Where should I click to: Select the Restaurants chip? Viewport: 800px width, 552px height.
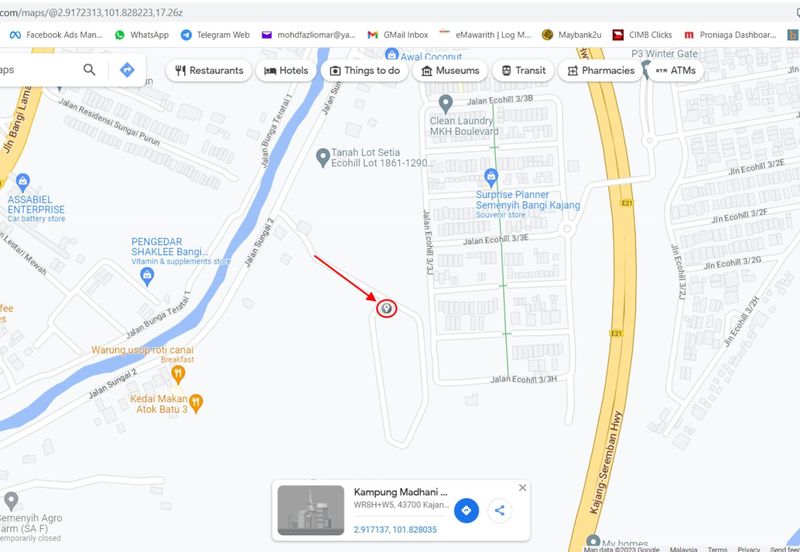pyautogui.click(x=210, y=71)
